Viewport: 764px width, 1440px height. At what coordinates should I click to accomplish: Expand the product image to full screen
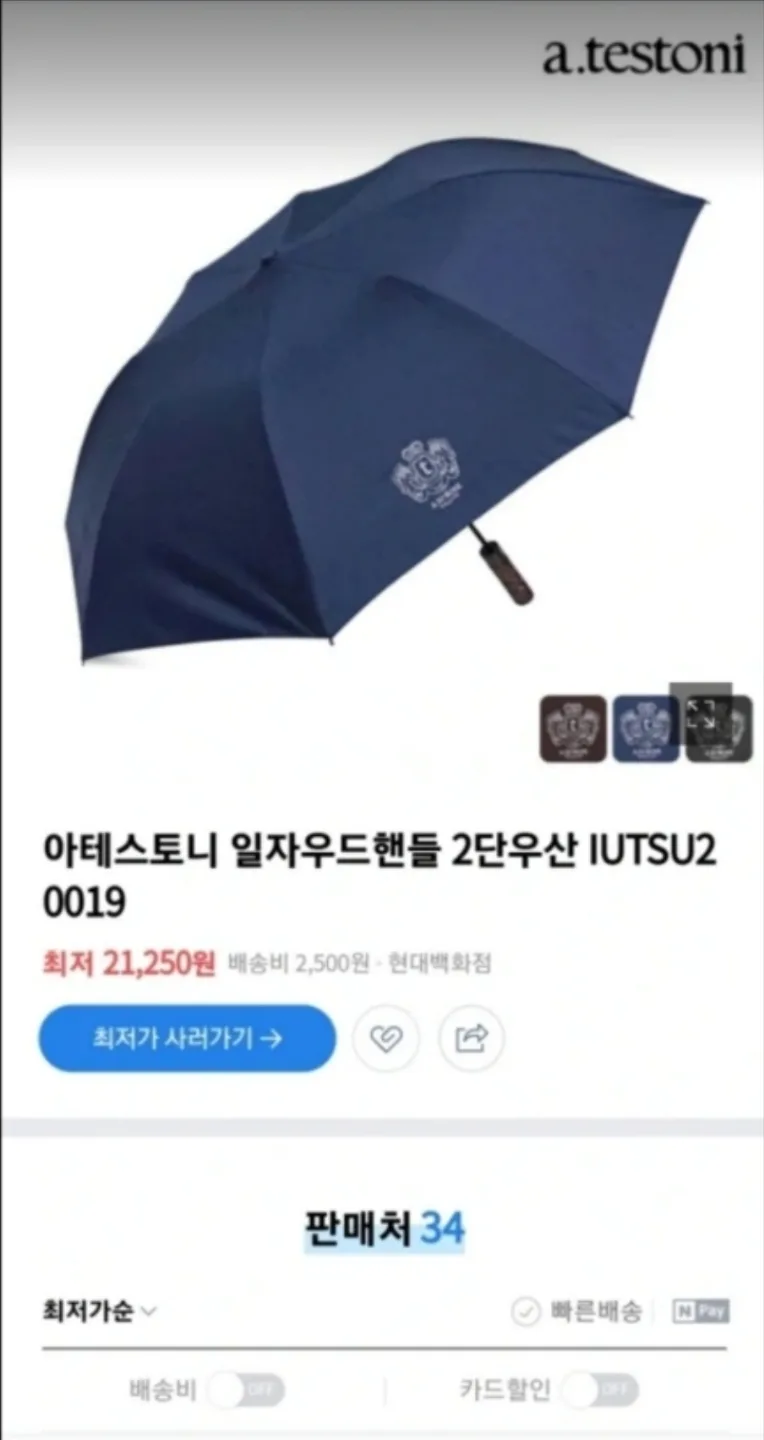click(700, 713)
